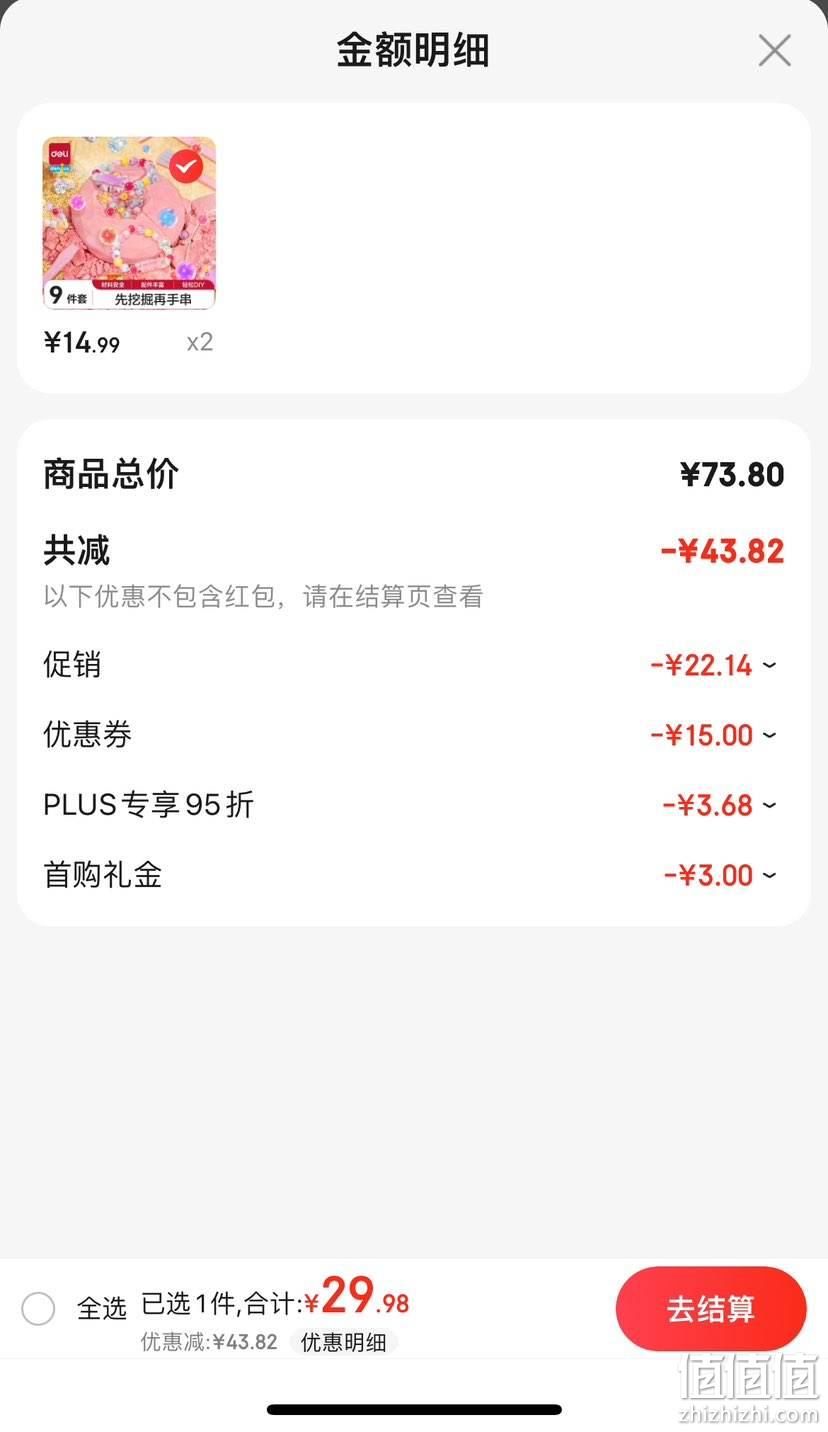This screenshot has width=828, height=1432.
Task: Close the 金额明细 panel
Action: [x=774, y=50]
